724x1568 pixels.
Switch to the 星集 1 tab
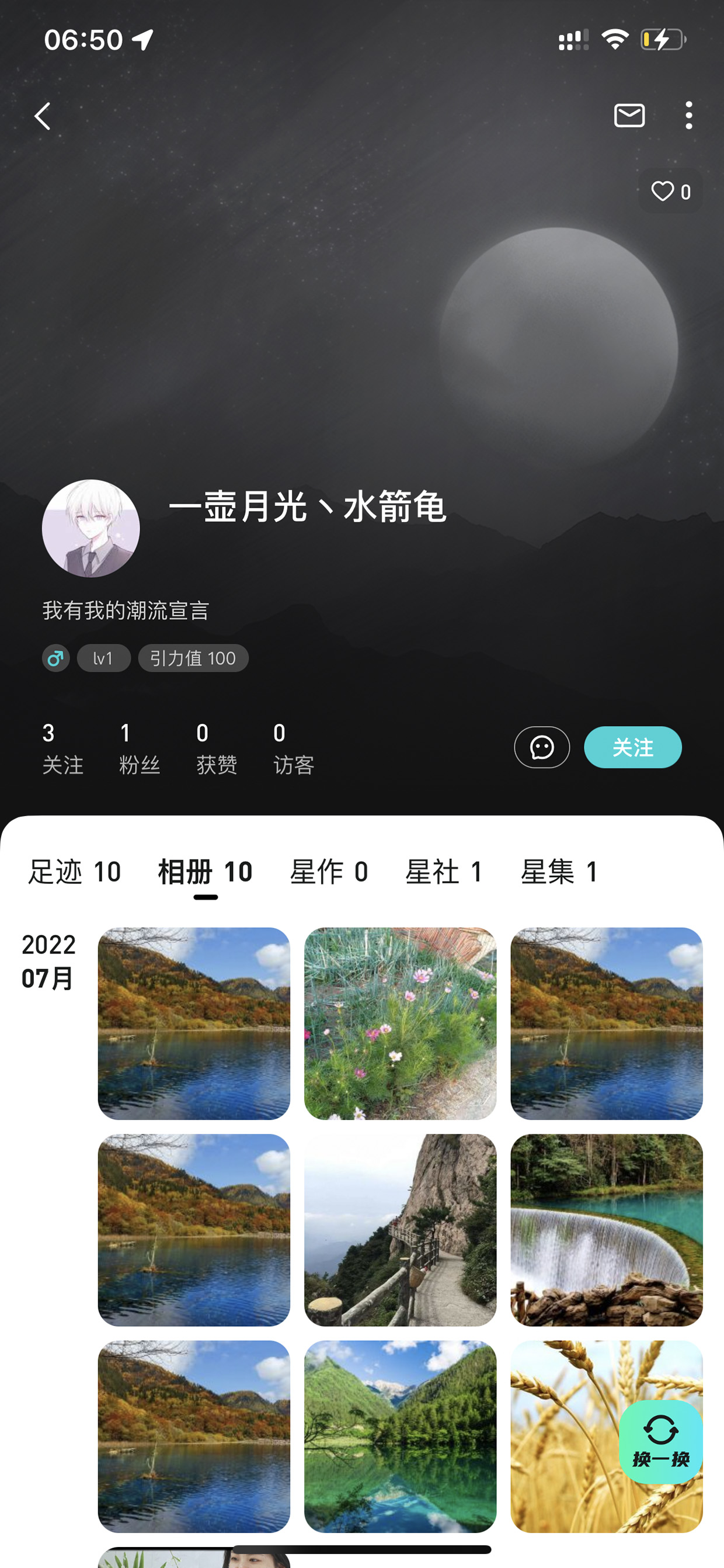pos(559,871)
